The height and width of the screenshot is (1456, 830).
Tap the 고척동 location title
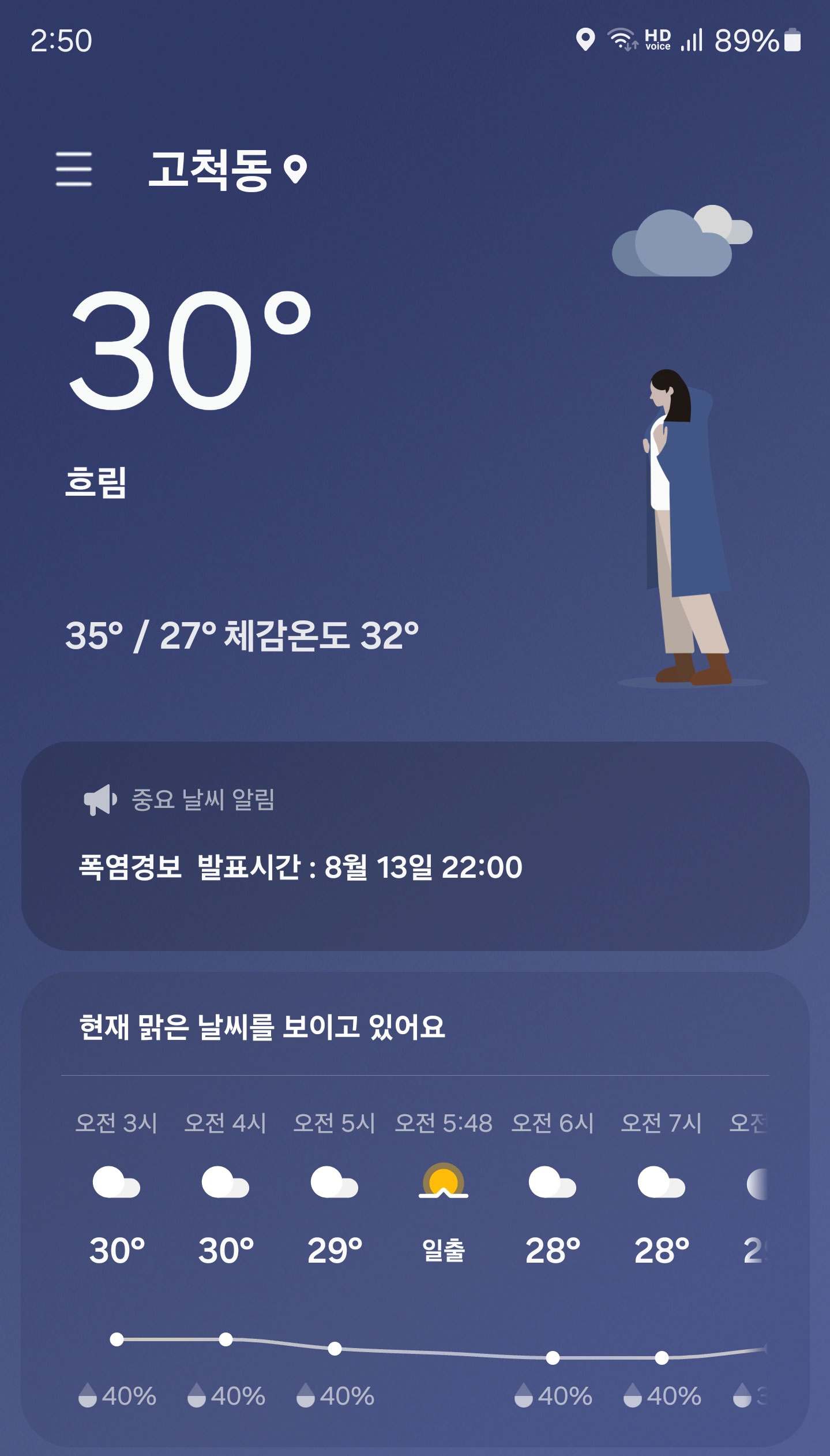(210, 169)
